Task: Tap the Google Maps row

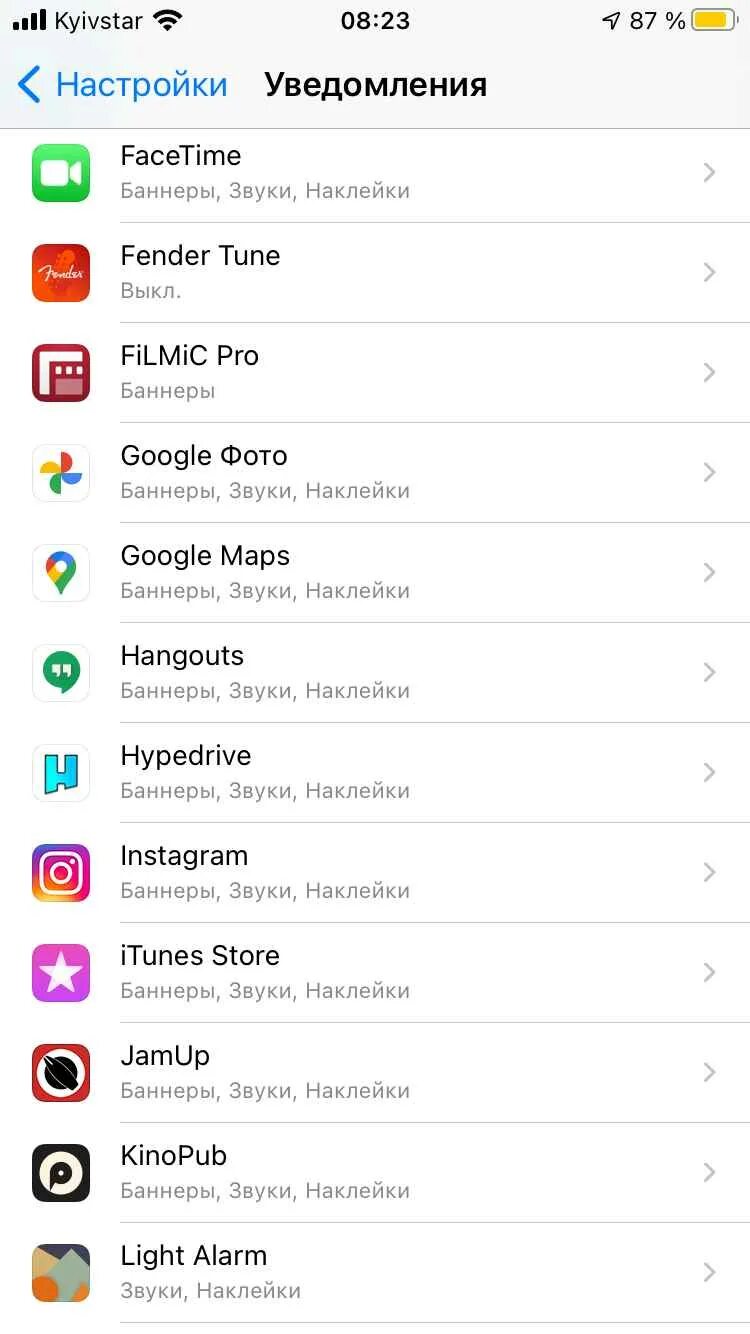Action: click(375, 572)
